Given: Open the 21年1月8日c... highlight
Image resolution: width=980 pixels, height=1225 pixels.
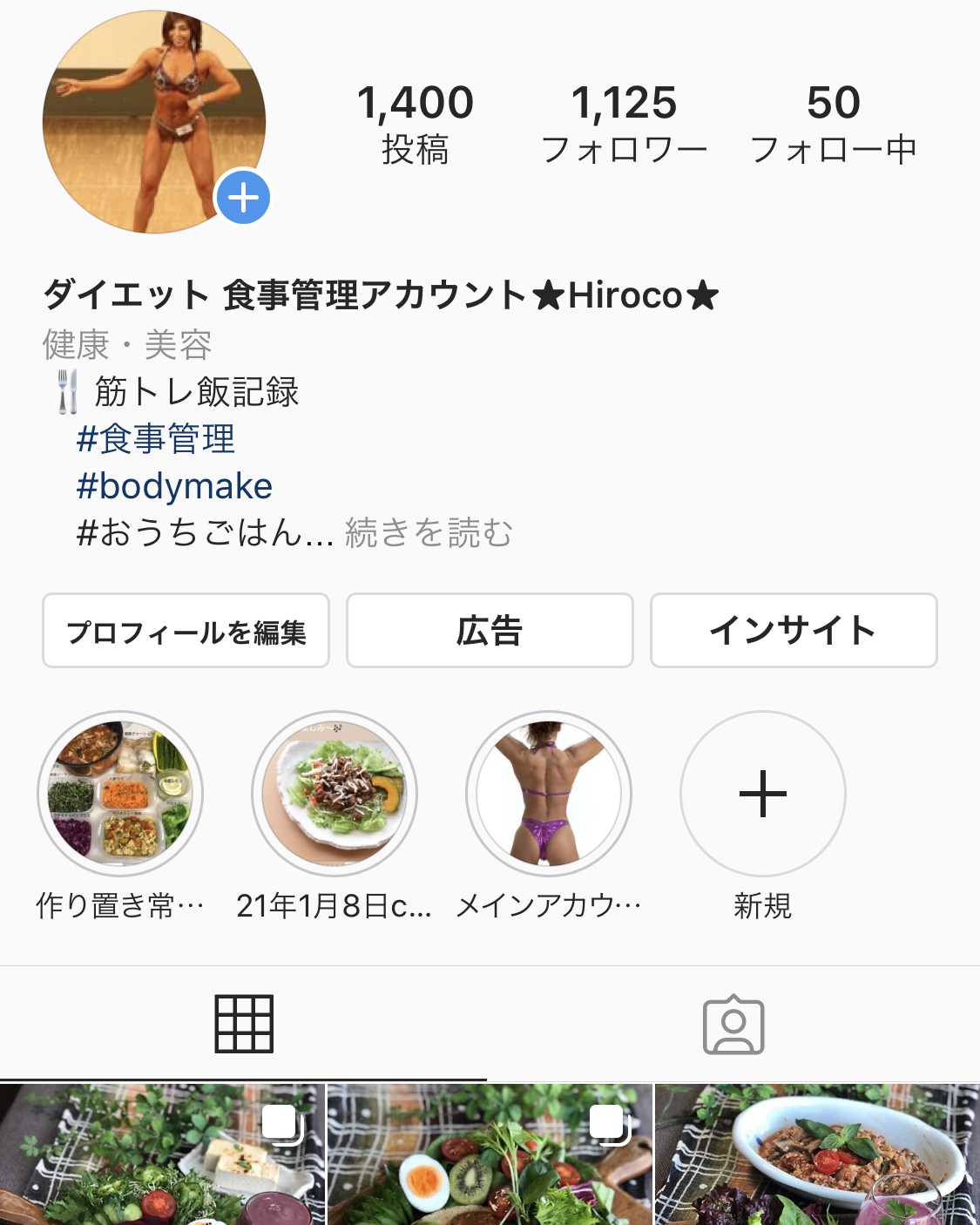Looking at the screenshot, I should [x=335, y=794].
